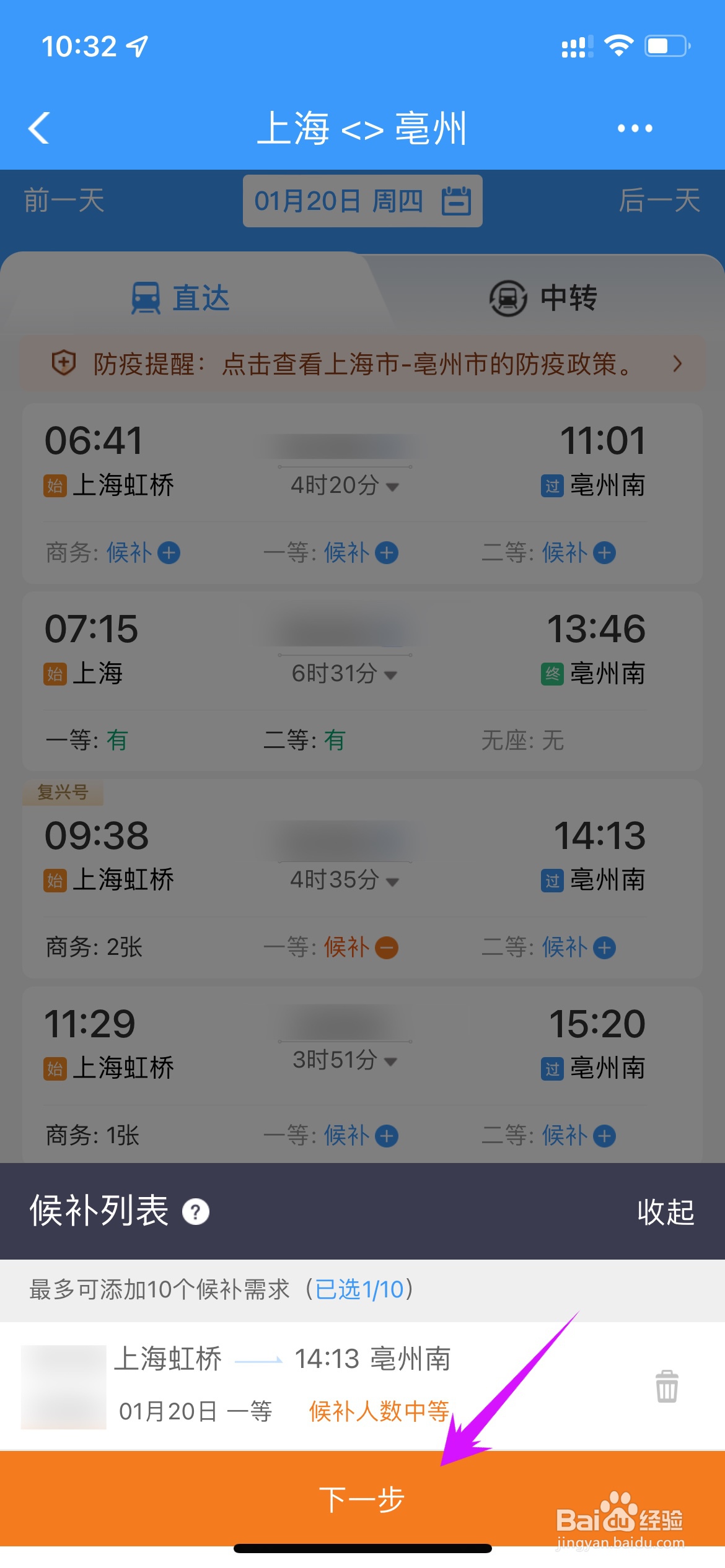
Task: Open the three-dot overflow menu
Action: (635, 129)
